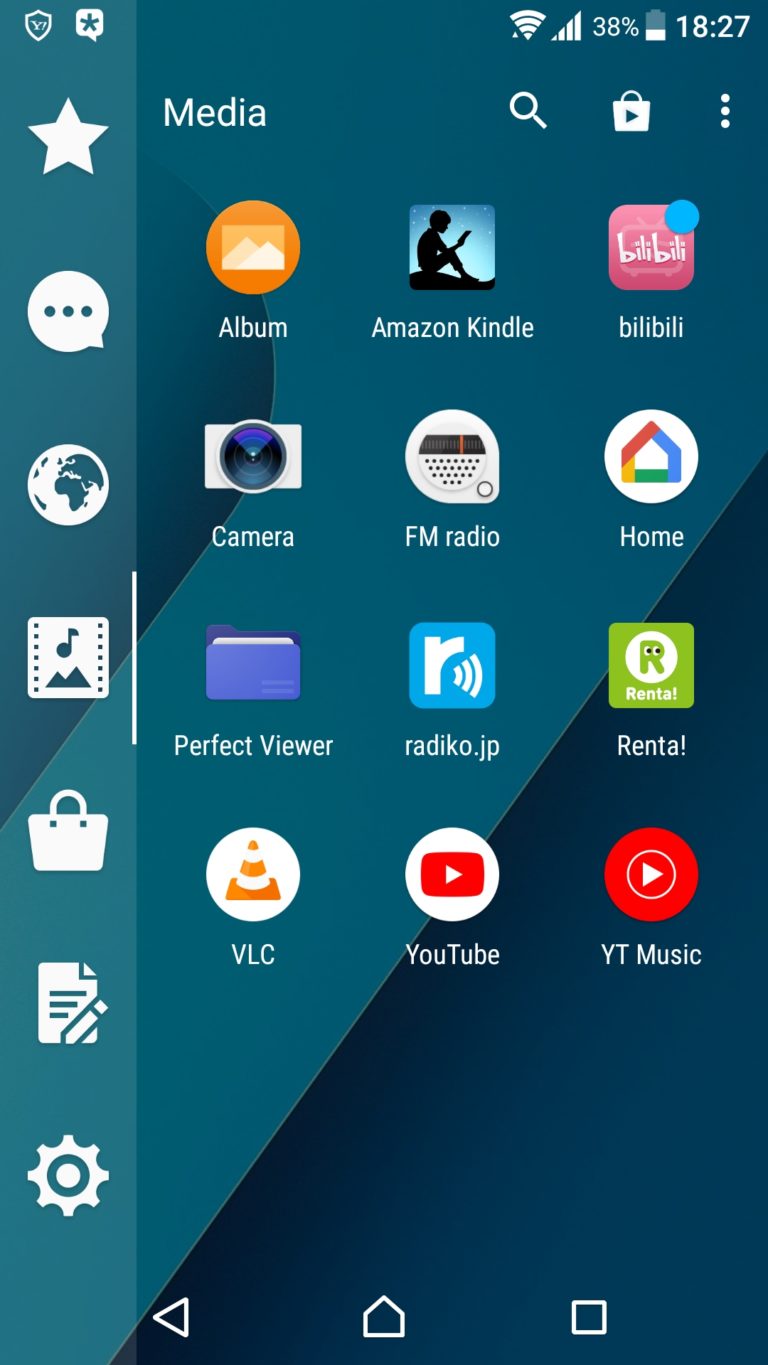Start the FM radio app
This screenshot has height=1365, width=768.
pos(452,457)
